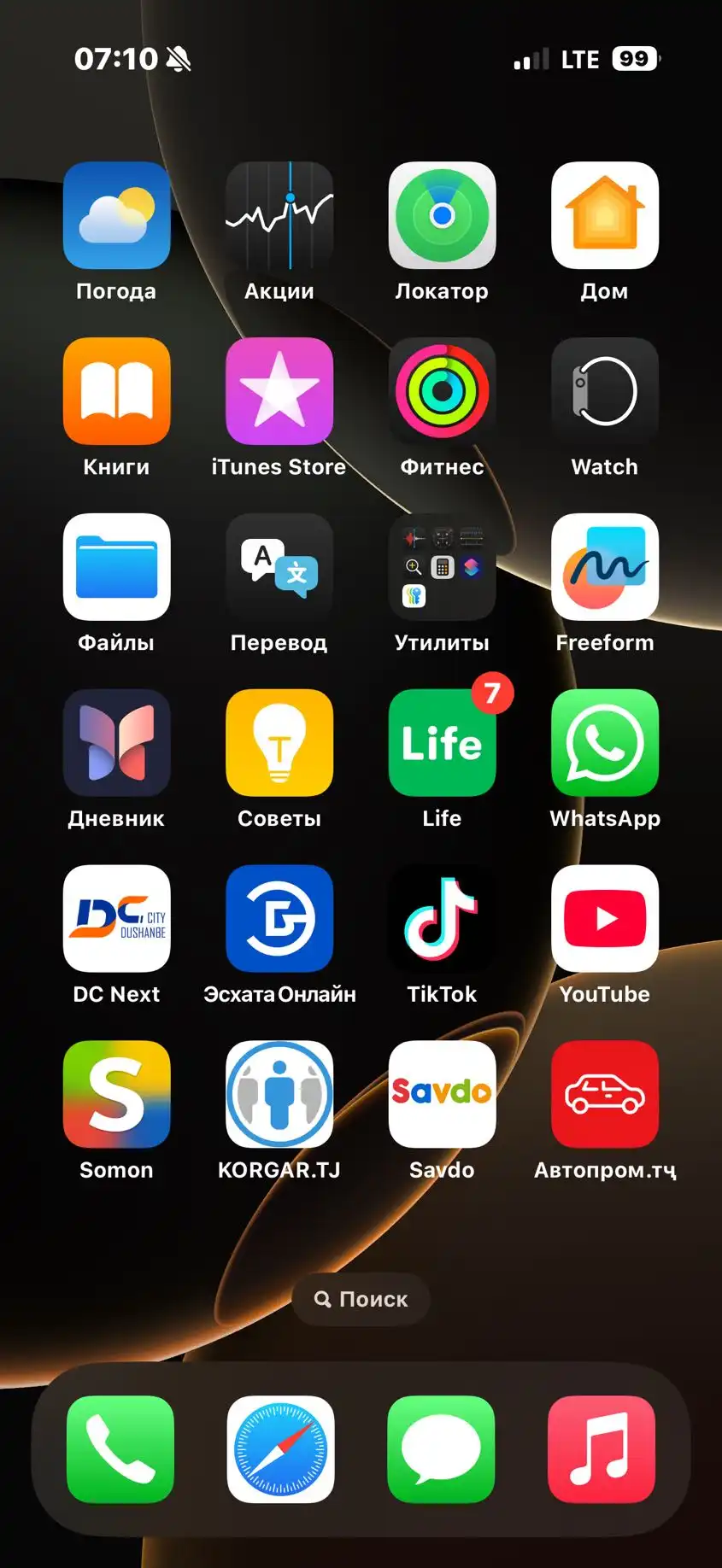Open the Дневник journal app
This screenshot has height=1568, width=722.
pos(117,743)
